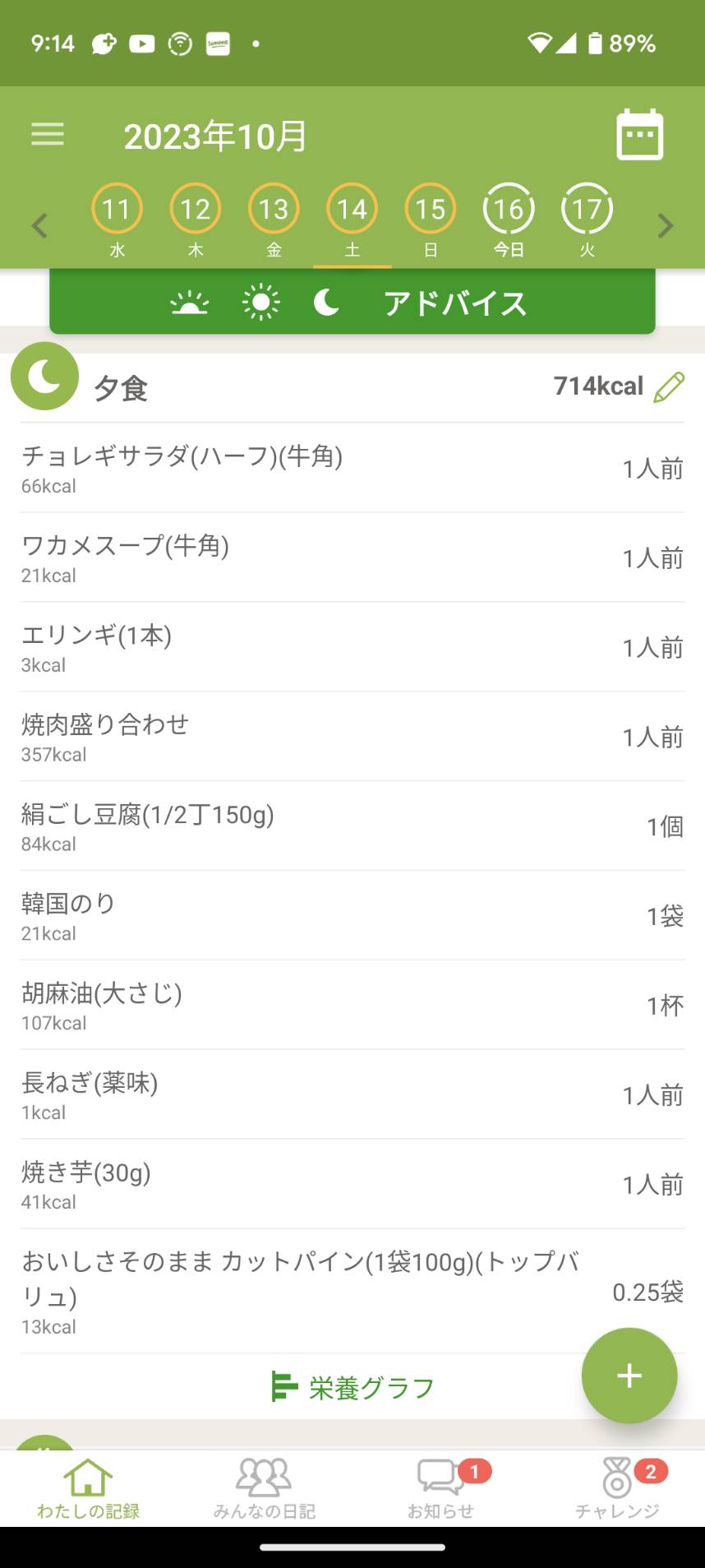Switch to チャレンジ tab
The image size is (705, 1568).
coord(617,1488)
